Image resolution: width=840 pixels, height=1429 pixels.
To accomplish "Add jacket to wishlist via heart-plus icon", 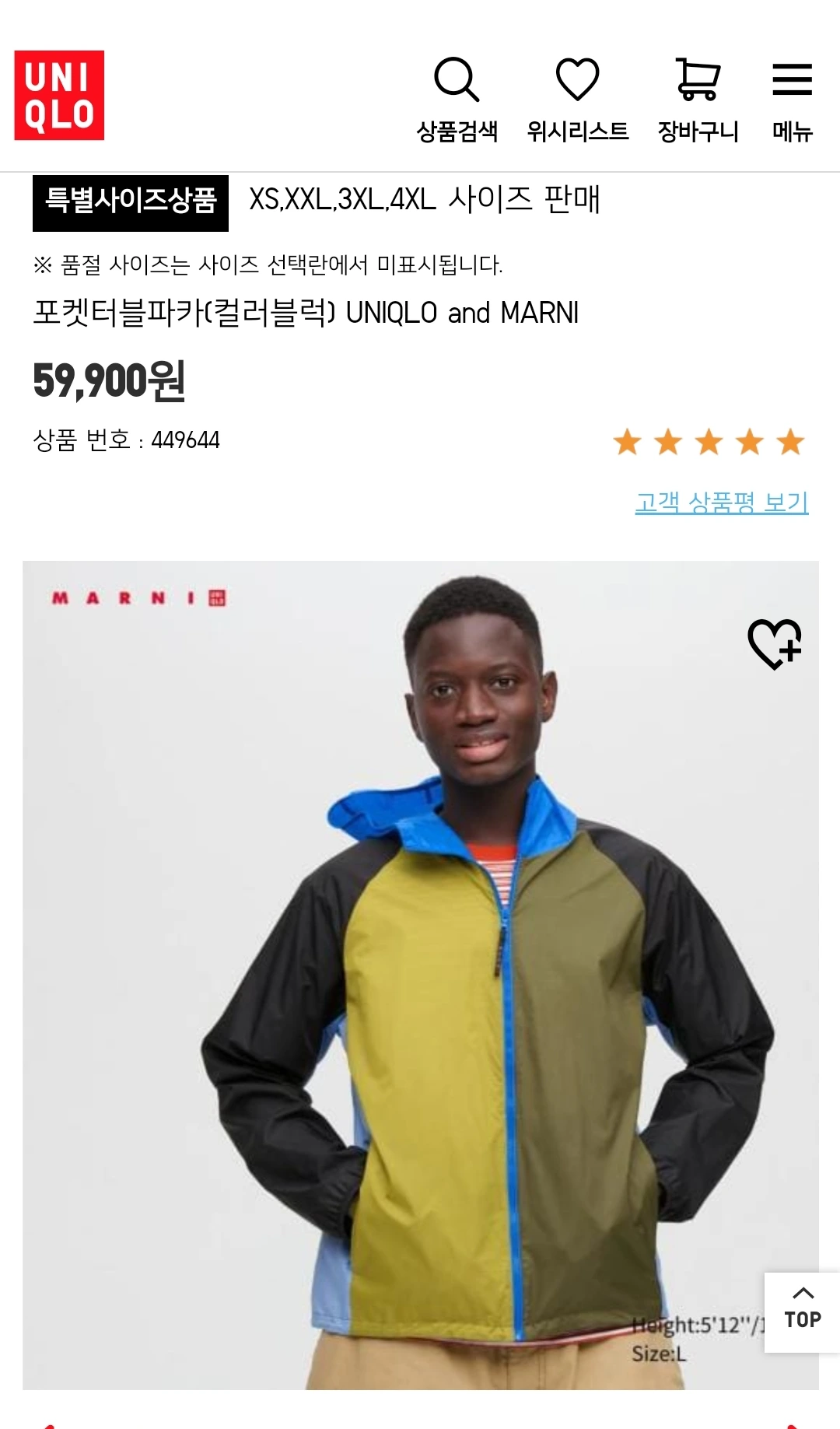I will point(774,646).
